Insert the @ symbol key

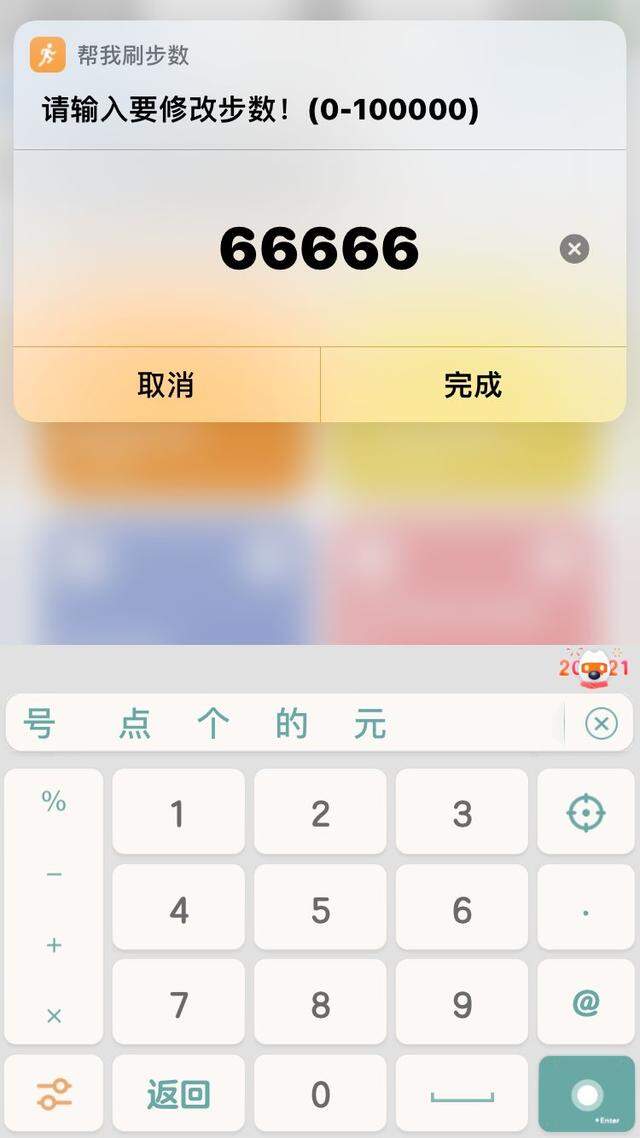[x=586, y=1003]
